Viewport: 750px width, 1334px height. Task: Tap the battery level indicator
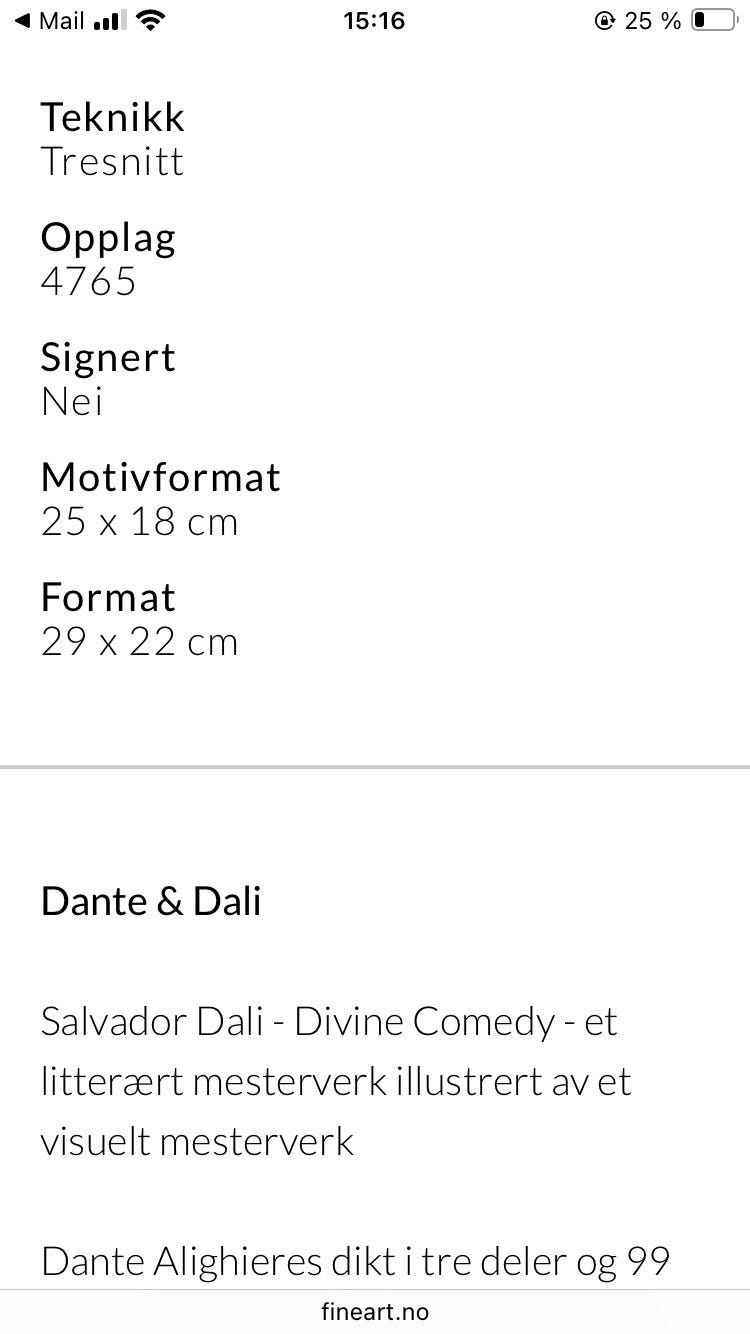click(711, 18)
